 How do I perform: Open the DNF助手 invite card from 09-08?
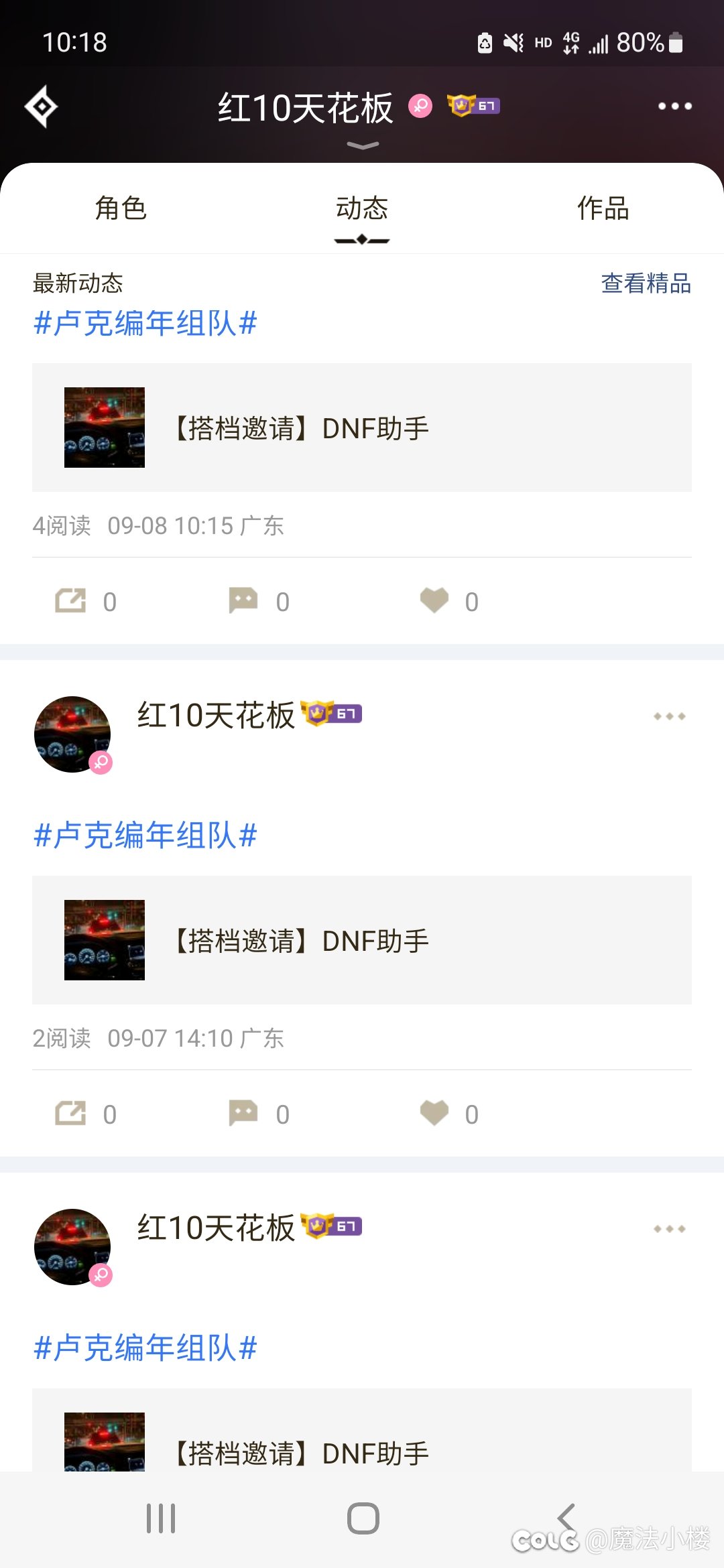[362, 428]
